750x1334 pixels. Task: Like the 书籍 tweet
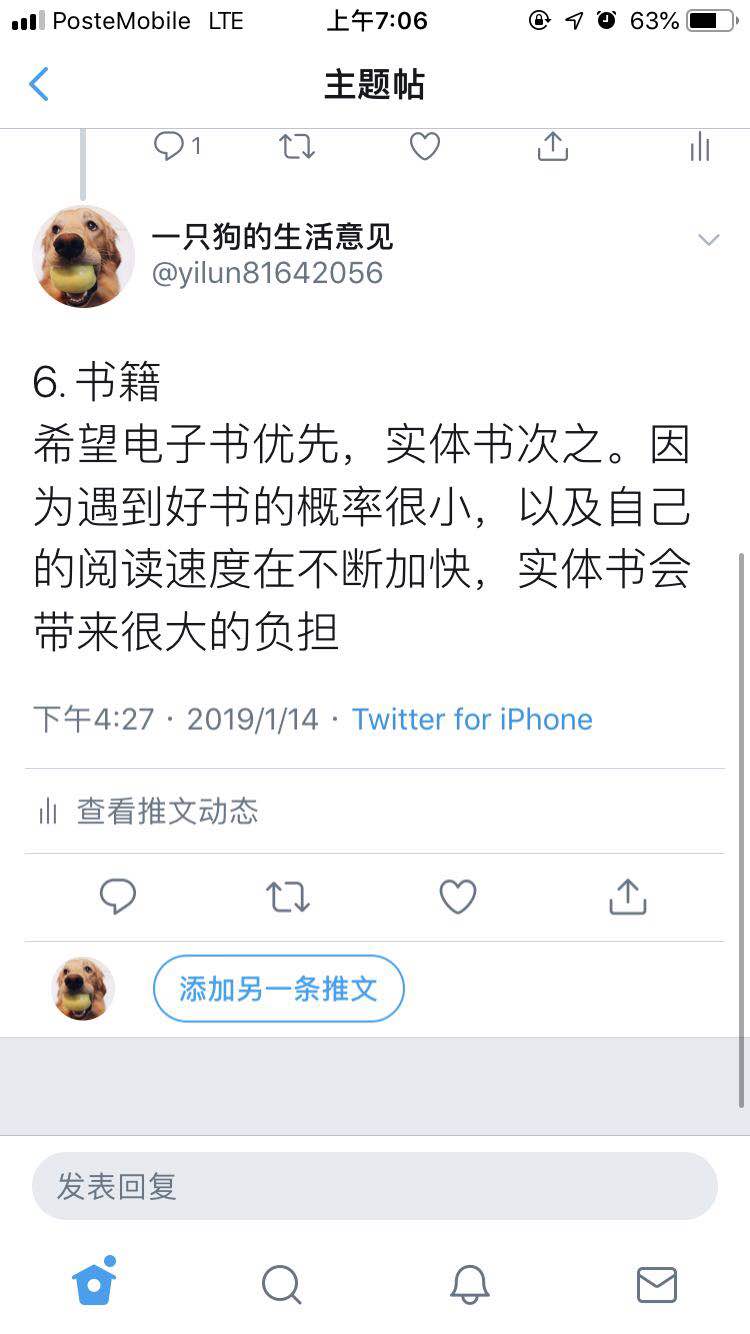tap(458, 897)
